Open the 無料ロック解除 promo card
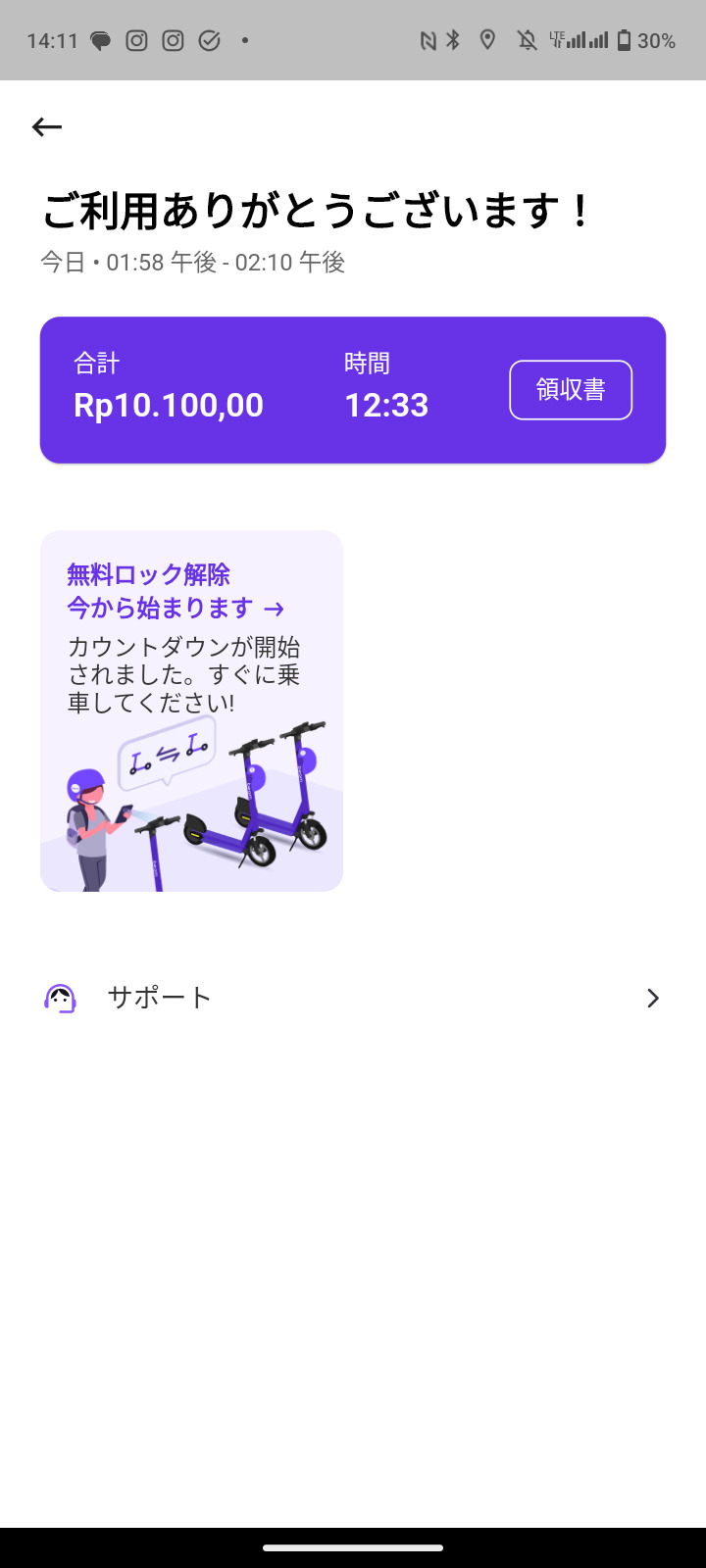Image resolution: width=706 pixels, height=1568 pixels. (x=191, y=710)
